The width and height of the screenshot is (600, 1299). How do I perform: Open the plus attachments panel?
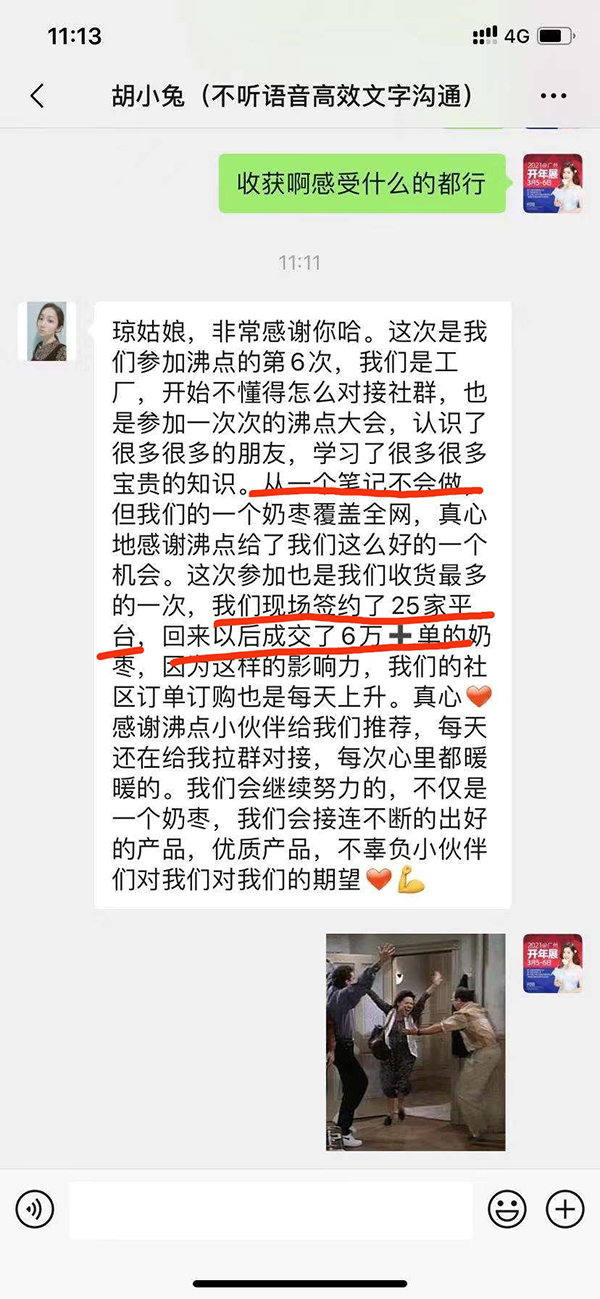(565, 1210)
